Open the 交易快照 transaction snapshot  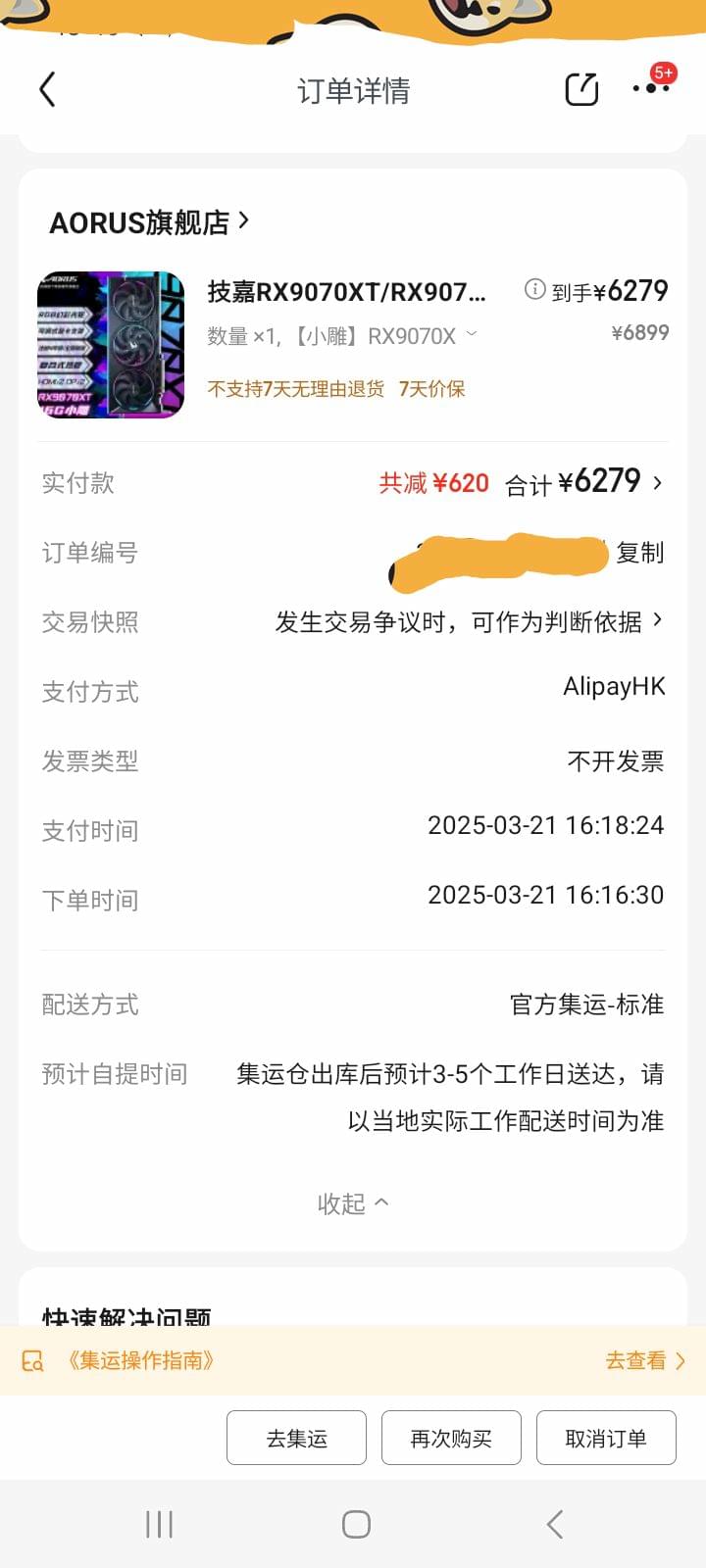click(x=353, y=622)
